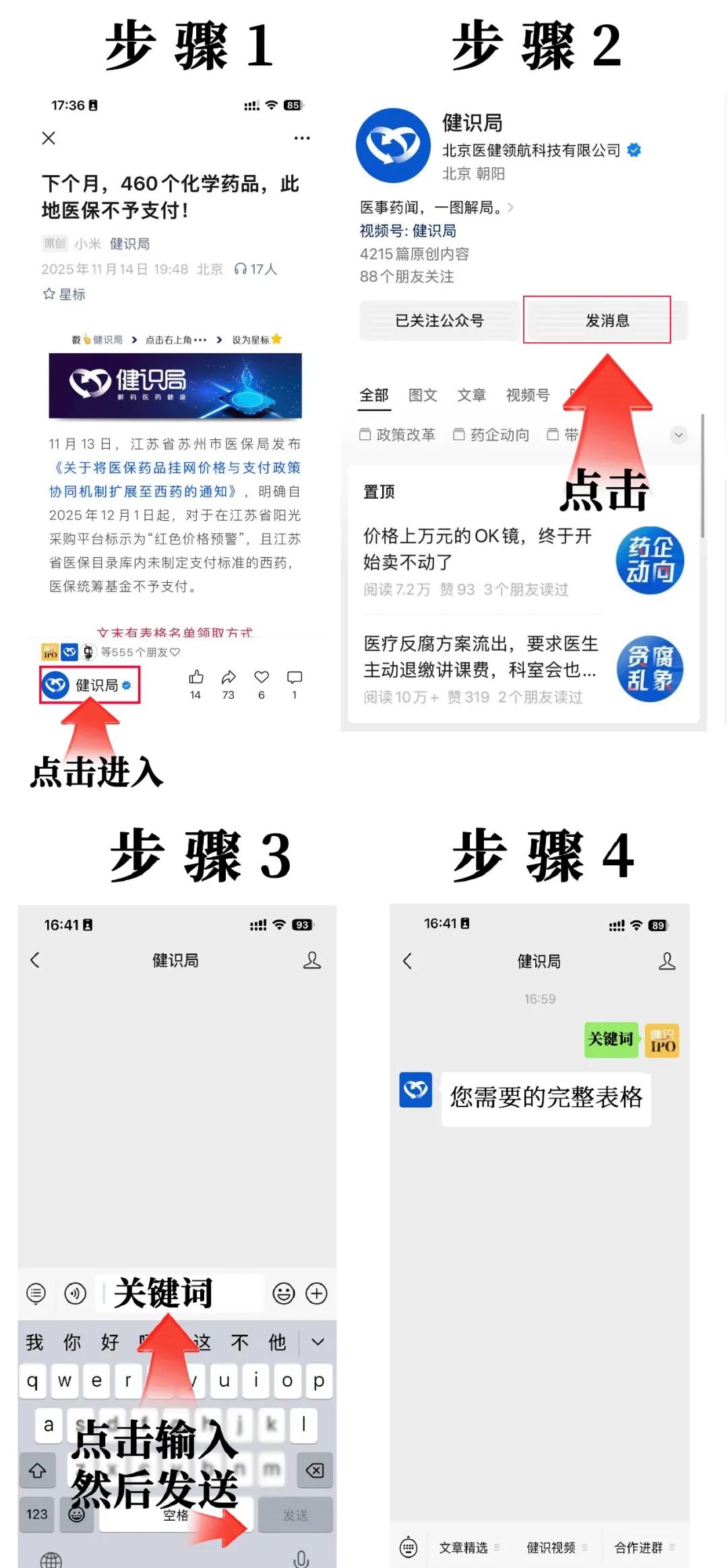Toggle the Shift key on the keyboard
The image size is (728, 1568).
38,1472
